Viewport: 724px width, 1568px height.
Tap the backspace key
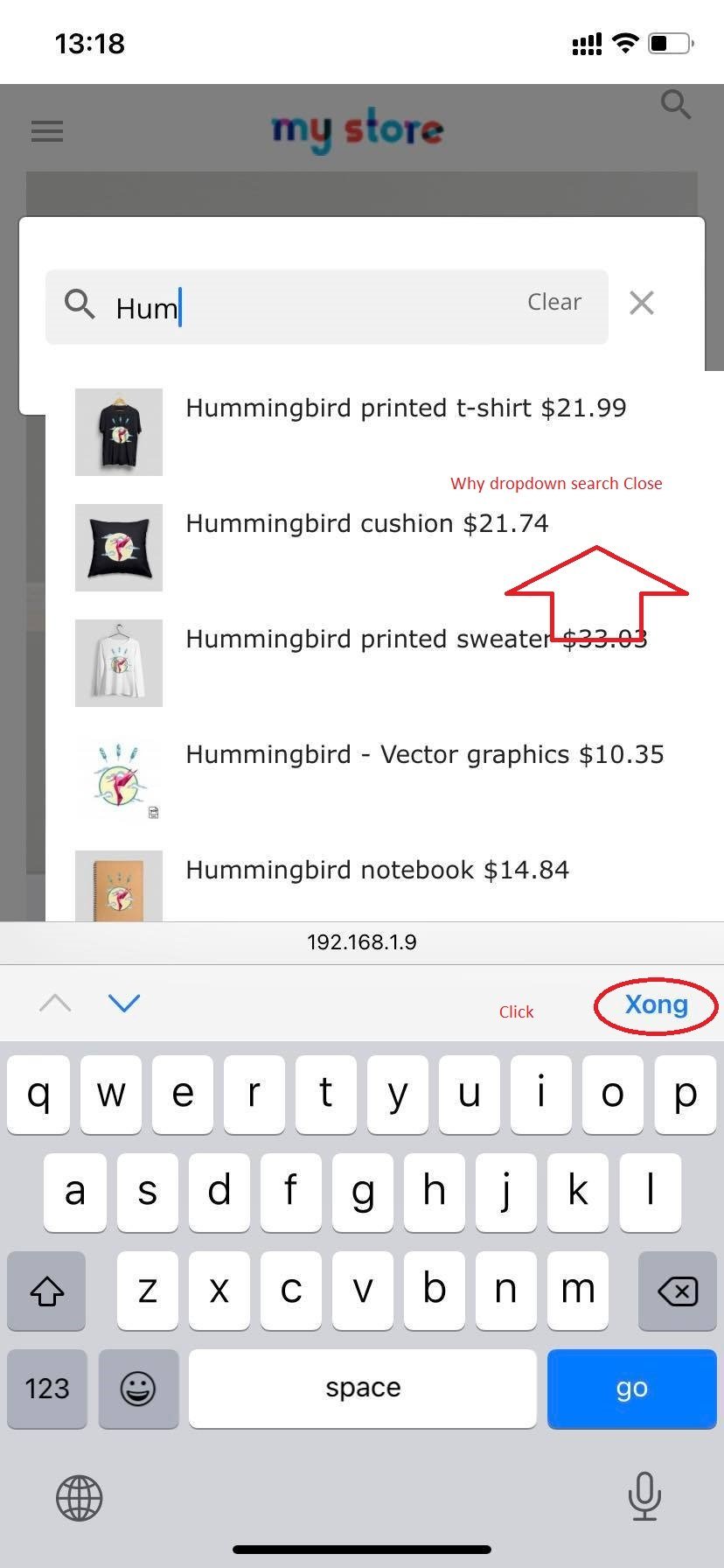[678, 1291]
